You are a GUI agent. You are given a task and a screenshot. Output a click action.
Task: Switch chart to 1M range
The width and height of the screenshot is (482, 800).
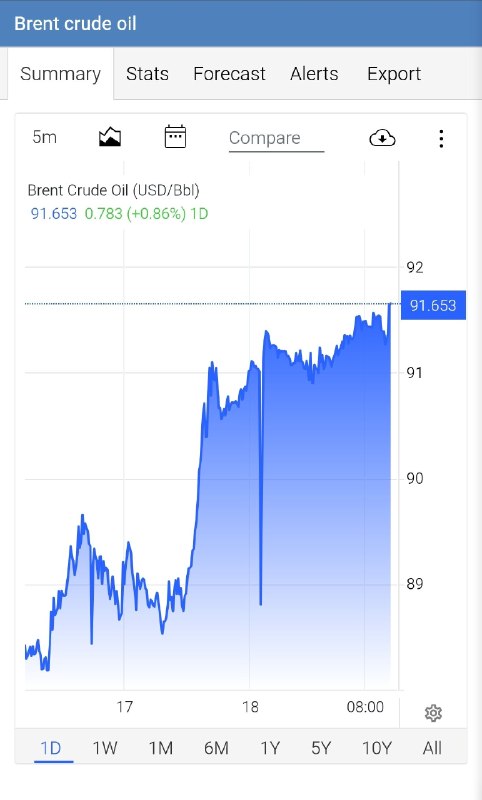(160, 748)
